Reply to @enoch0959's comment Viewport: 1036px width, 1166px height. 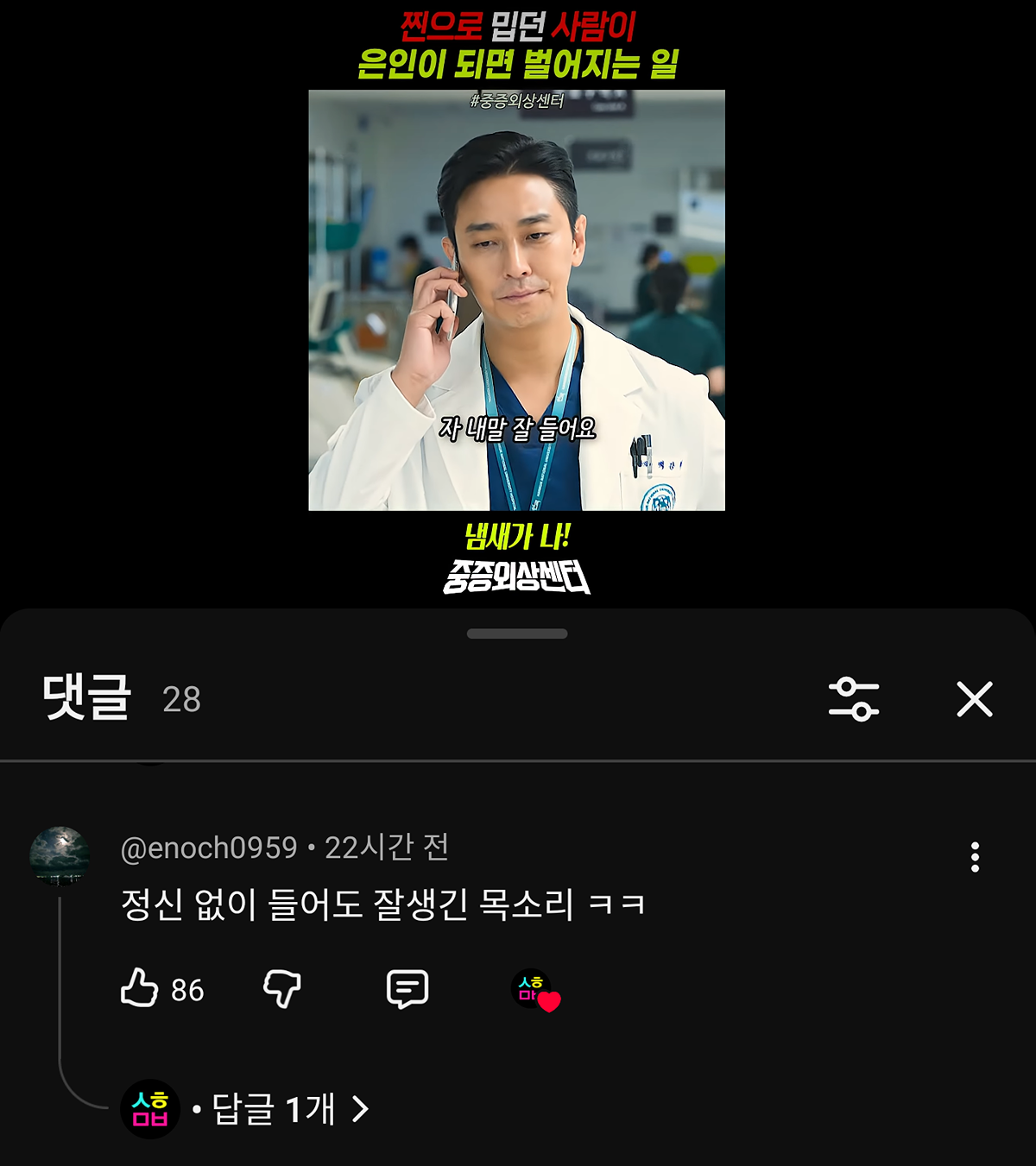click(407, 988)
